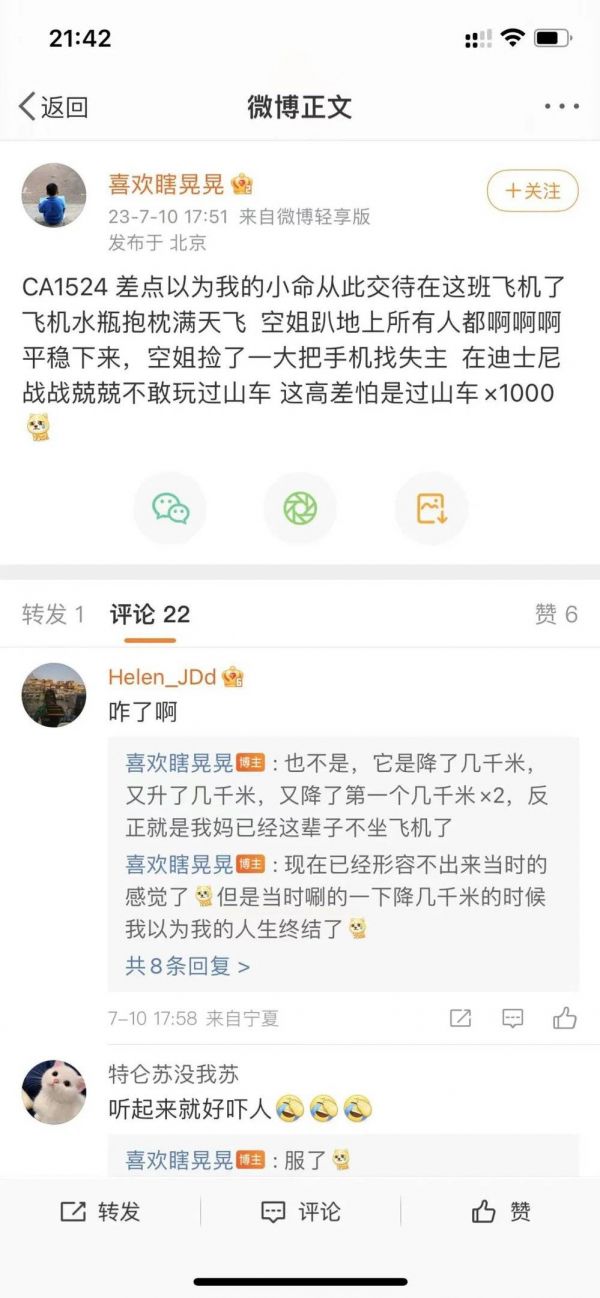Like the post with bottom 赞 button
Image resolution: width=600 pixels, height=1298 pixels.
[500, 1212]
